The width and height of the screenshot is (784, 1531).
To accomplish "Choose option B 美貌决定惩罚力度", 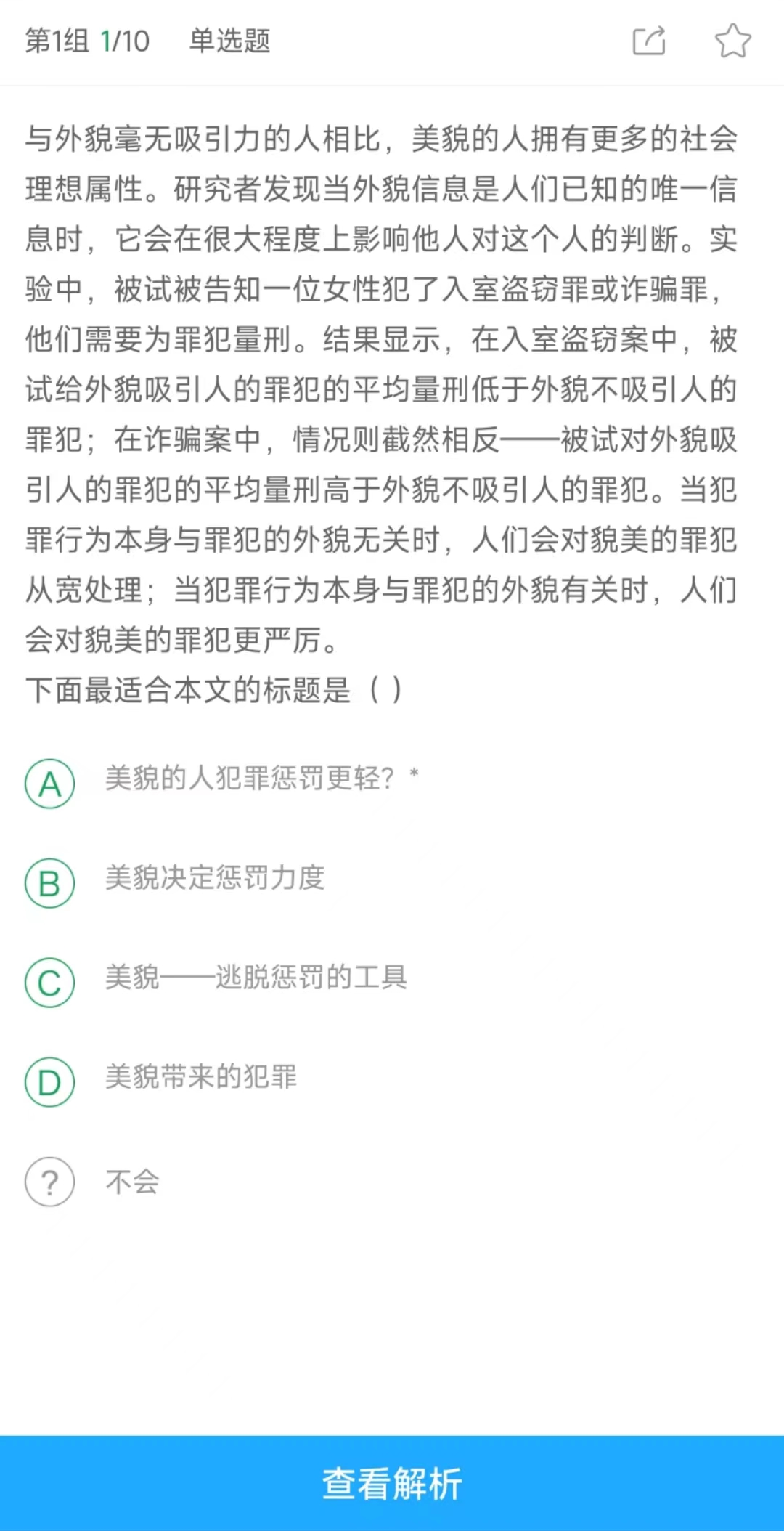I will pyautogui.click(x=392, y=882).
